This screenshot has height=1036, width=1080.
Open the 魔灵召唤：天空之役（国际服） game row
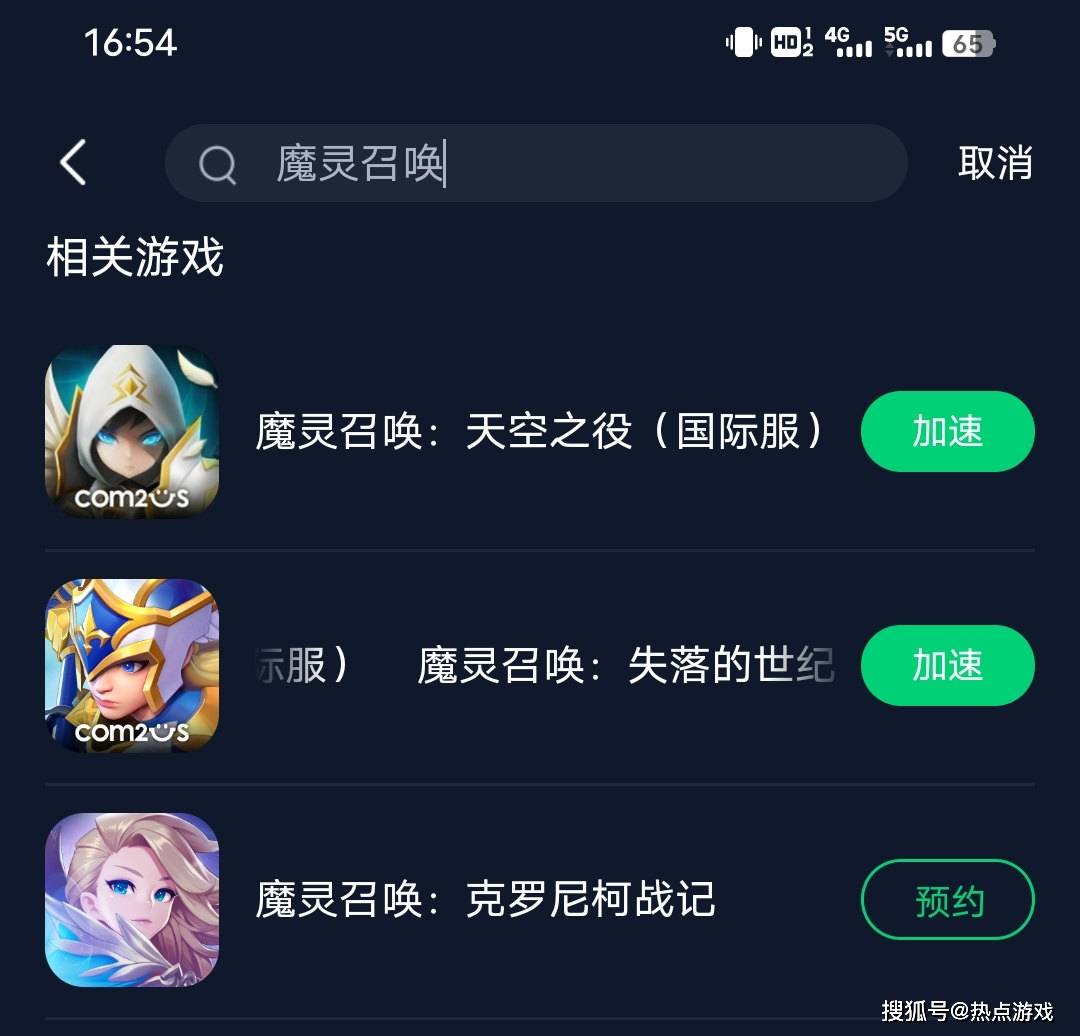pyautogui.click(x=540, y=432)
